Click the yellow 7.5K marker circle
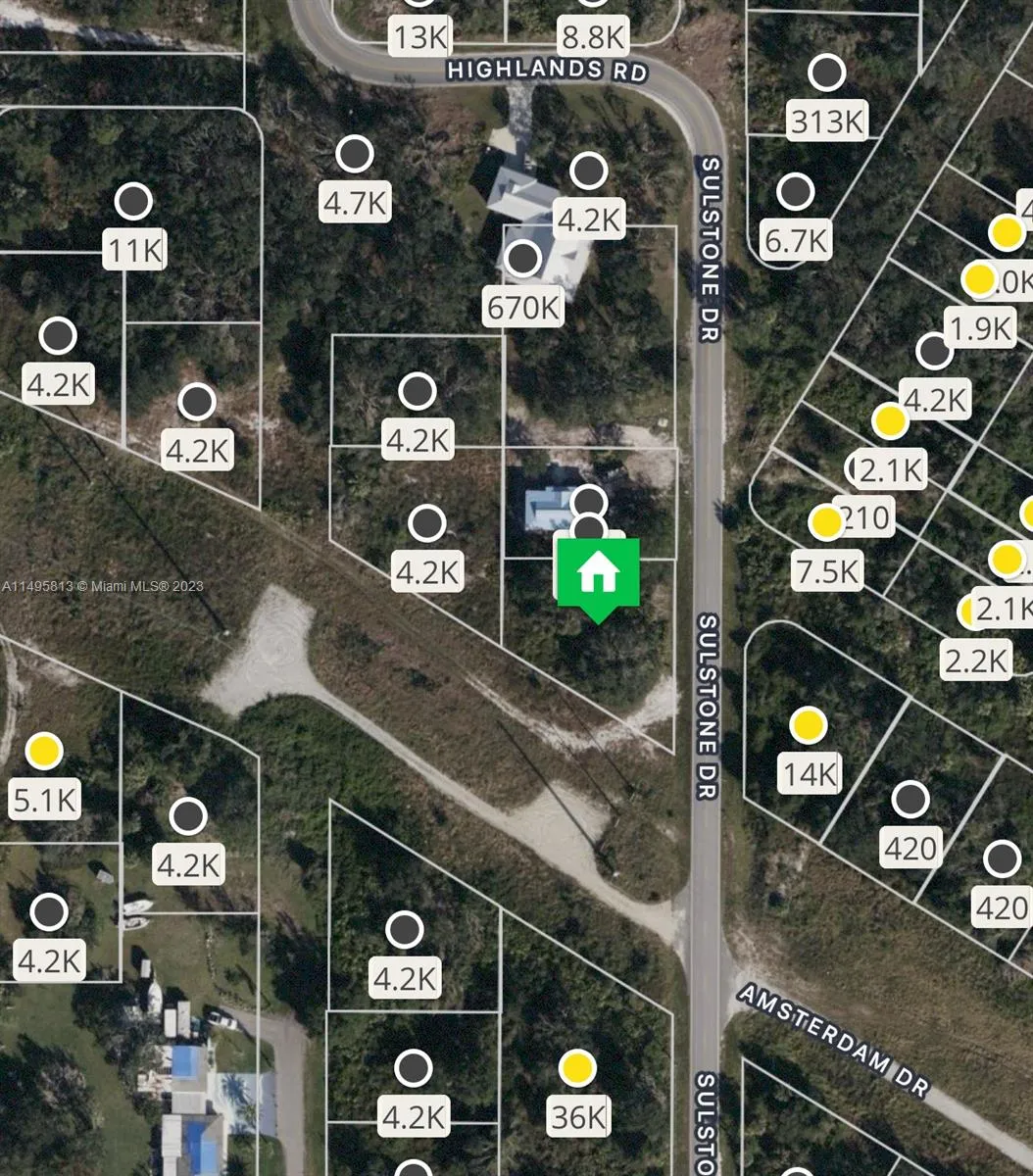1033x1176 pixels. 826,524
